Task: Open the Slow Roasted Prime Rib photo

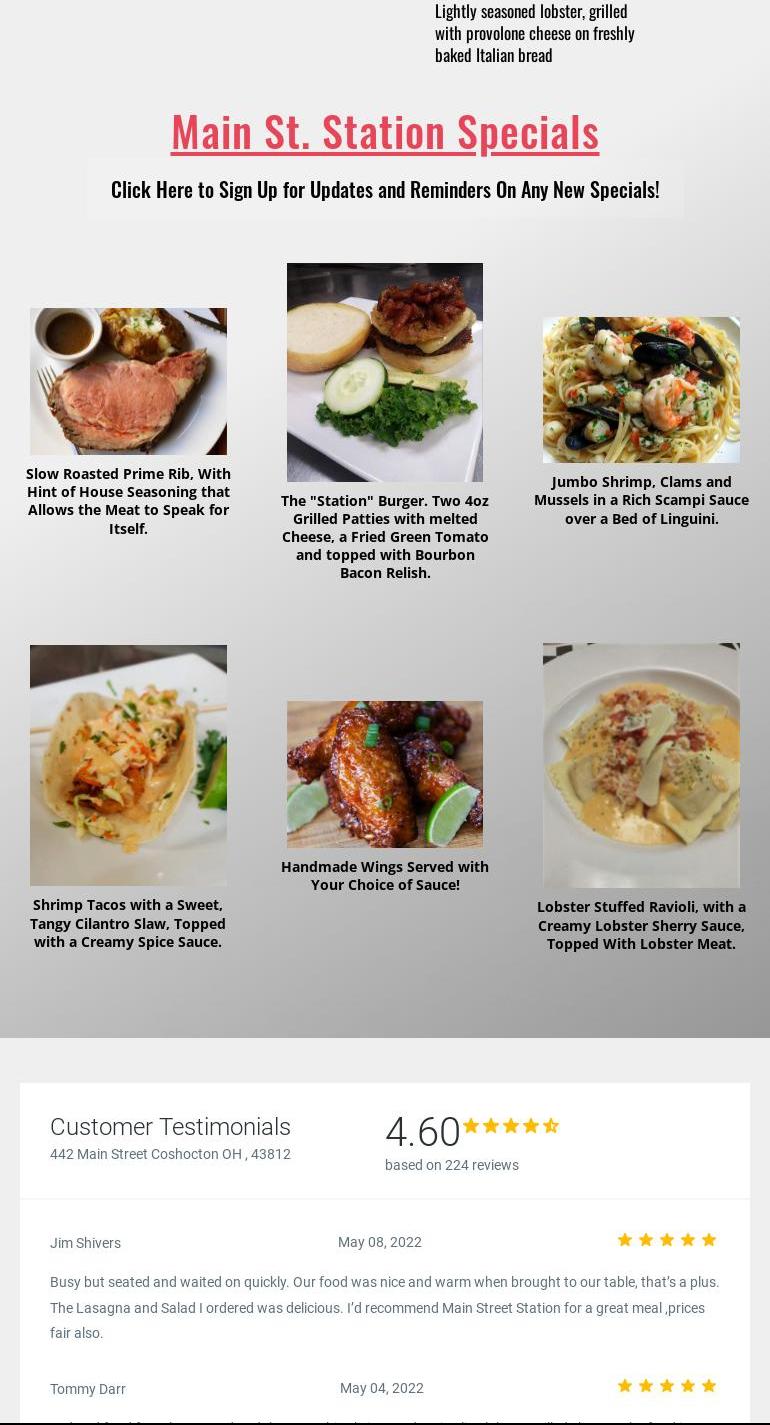Action: (x=128, y=381)
